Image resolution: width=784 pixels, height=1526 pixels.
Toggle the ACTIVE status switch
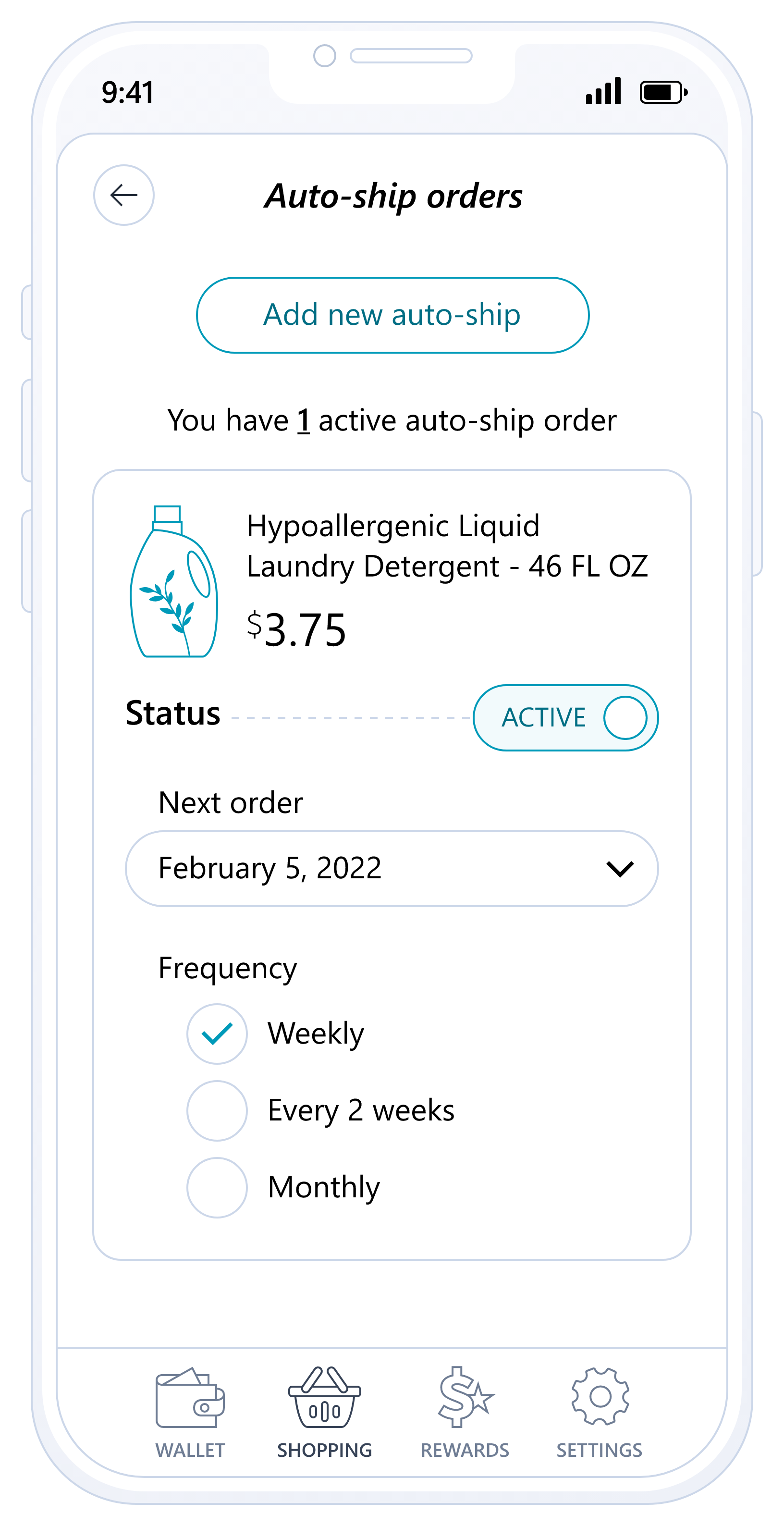click(565, 717)
